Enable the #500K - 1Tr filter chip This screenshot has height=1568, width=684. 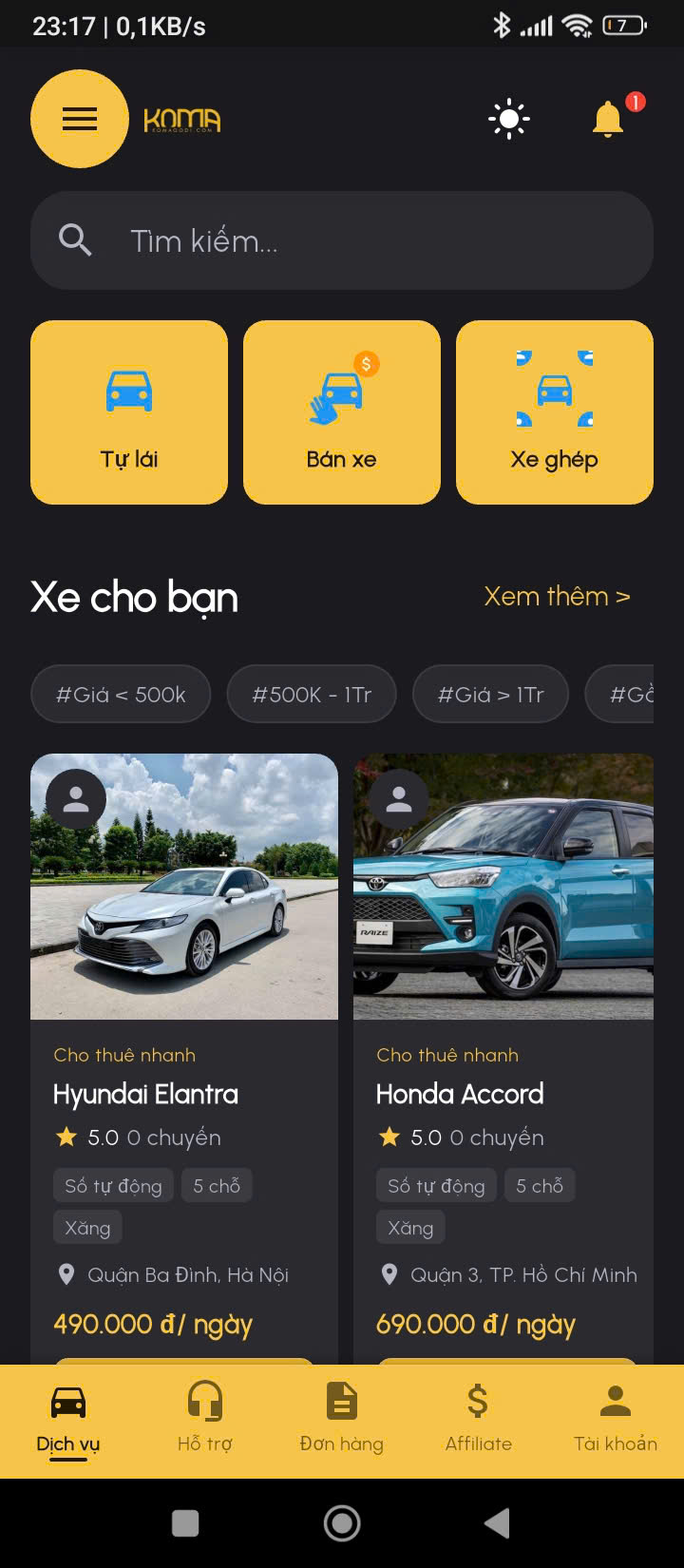(312, 694)
